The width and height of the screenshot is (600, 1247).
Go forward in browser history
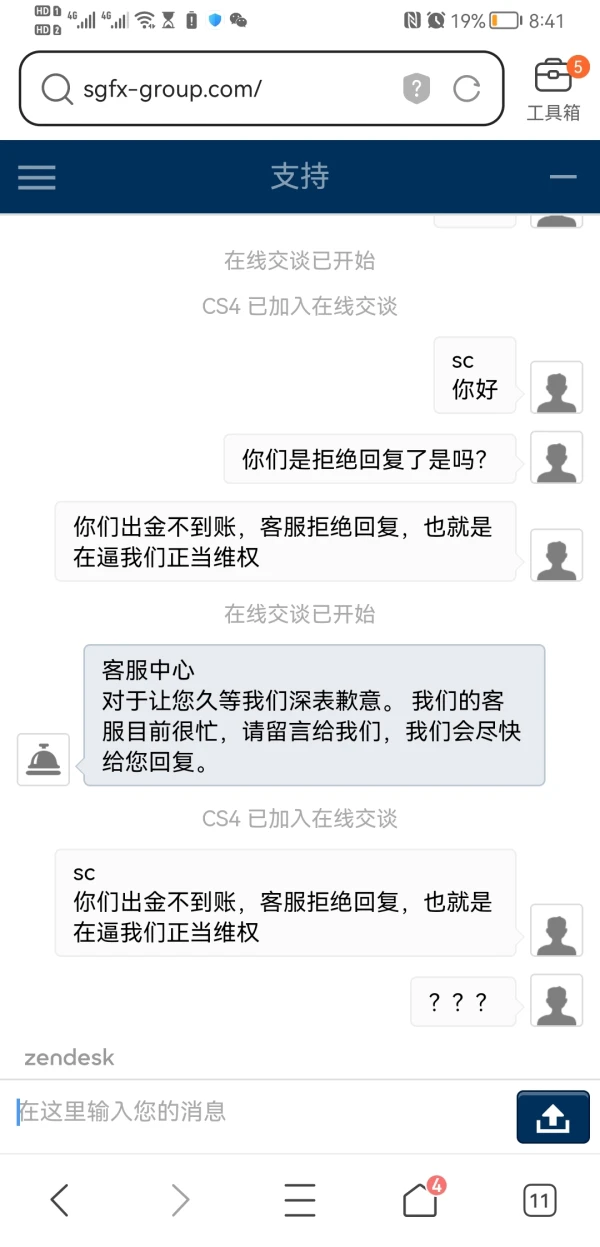click(x=180, y=1199)
